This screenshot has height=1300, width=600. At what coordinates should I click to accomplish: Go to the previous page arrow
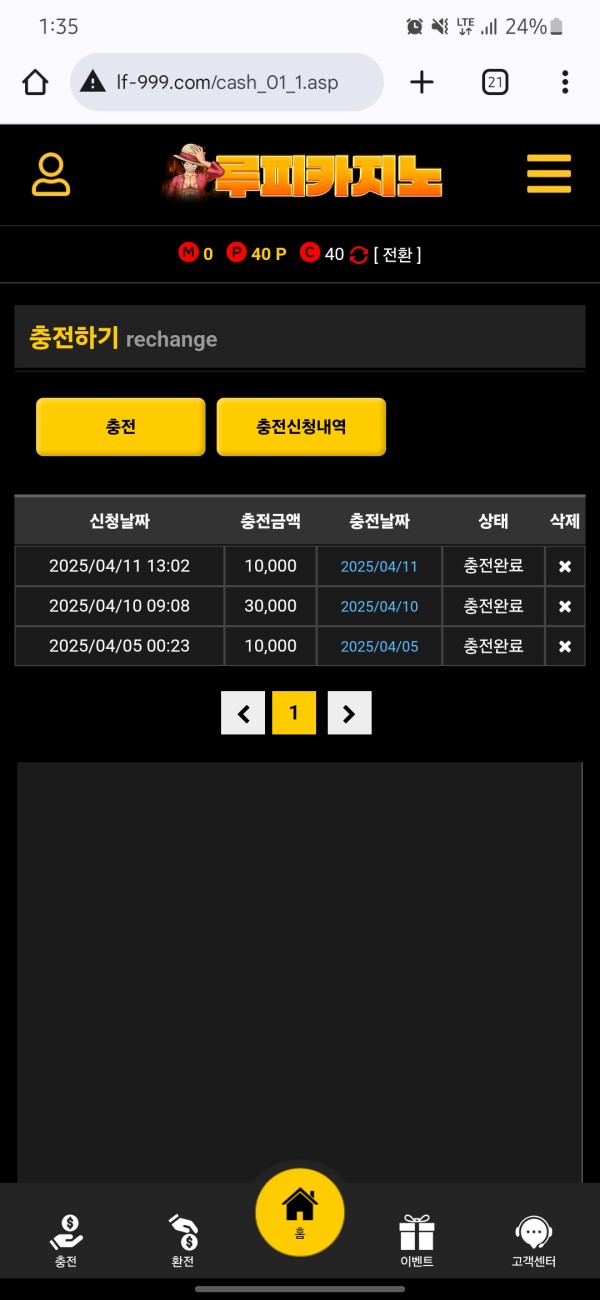tap(243, 713)
